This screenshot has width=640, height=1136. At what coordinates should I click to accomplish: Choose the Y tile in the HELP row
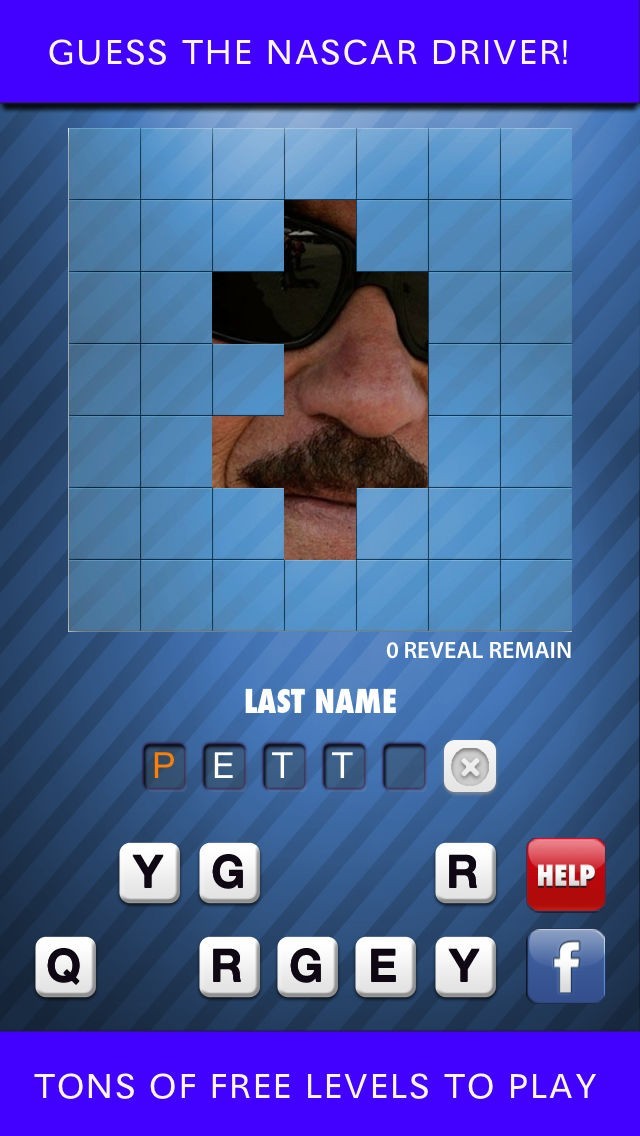[149, 873]
